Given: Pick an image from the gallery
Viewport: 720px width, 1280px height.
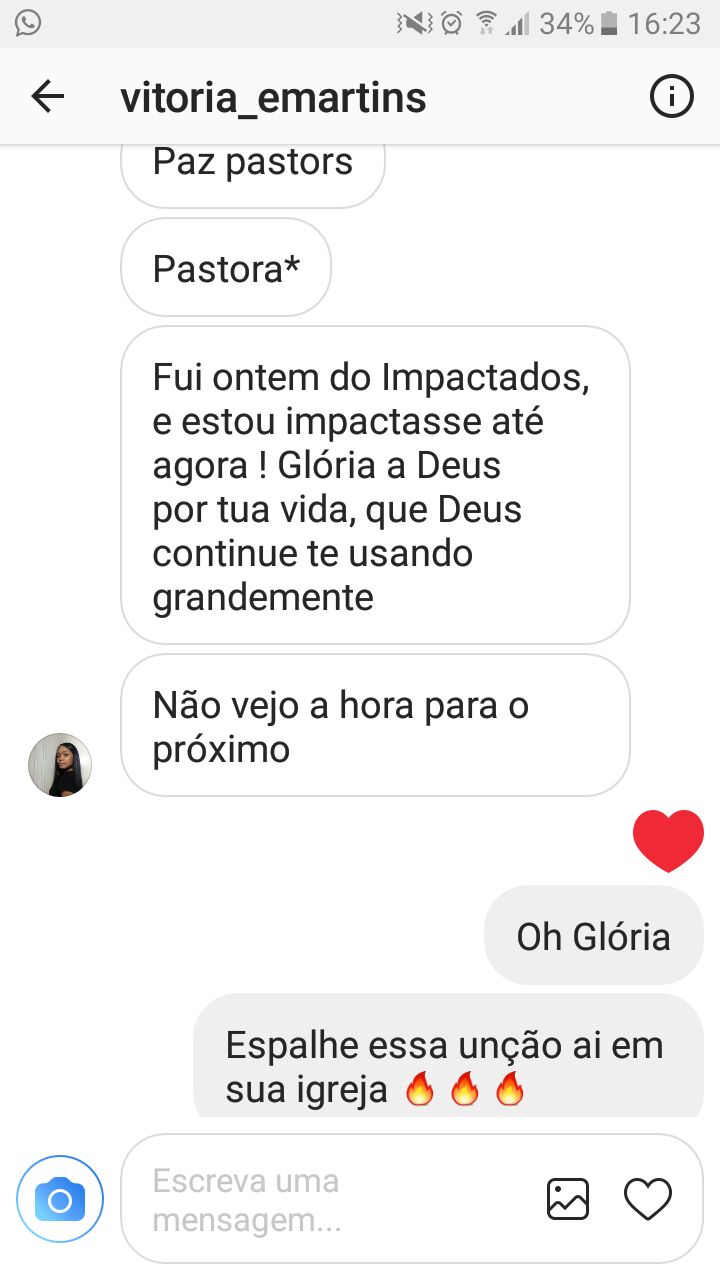Looking at the screenshot, I should coord(568,1198).
